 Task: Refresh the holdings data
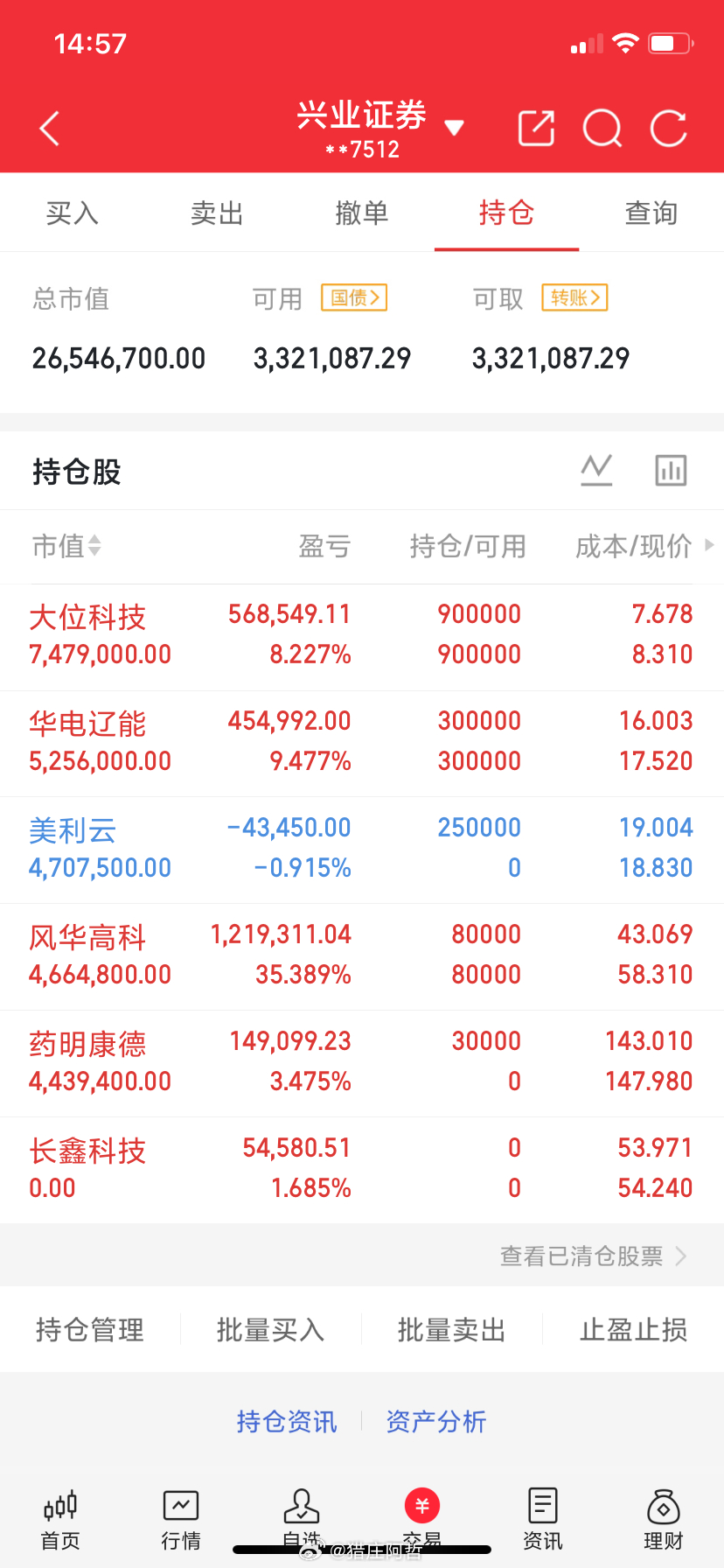coord(669,129)
